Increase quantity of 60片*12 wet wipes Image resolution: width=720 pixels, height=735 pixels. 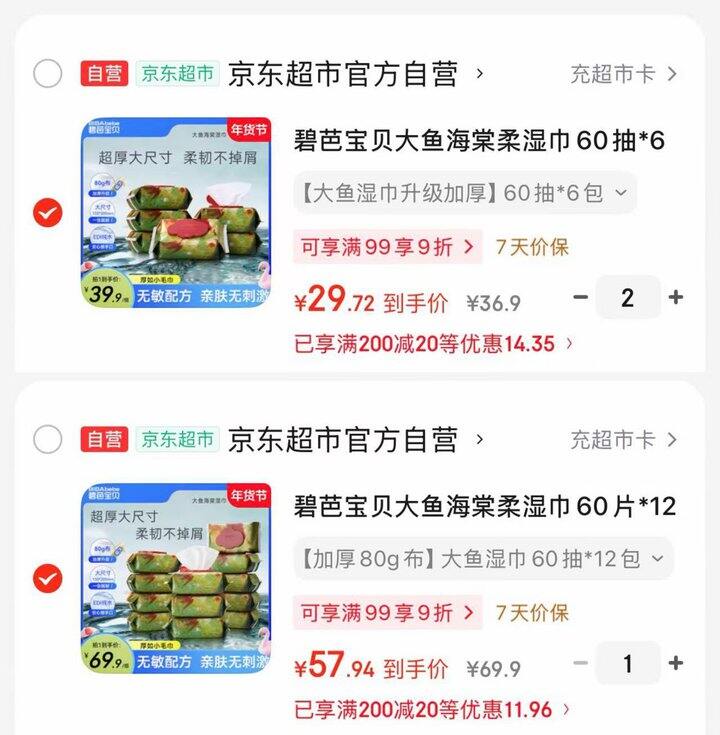pos(676,663)
